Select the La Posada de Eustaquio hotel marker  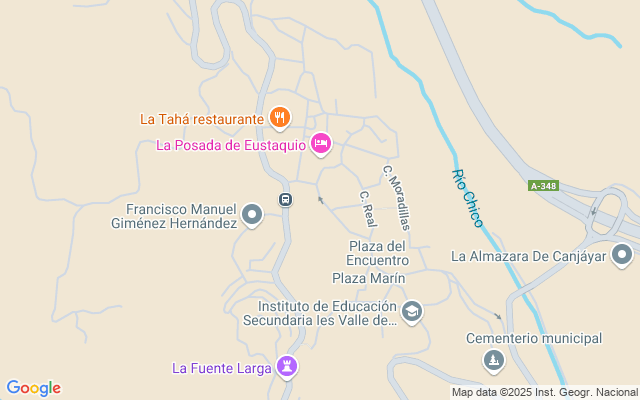tap(321, 144)
